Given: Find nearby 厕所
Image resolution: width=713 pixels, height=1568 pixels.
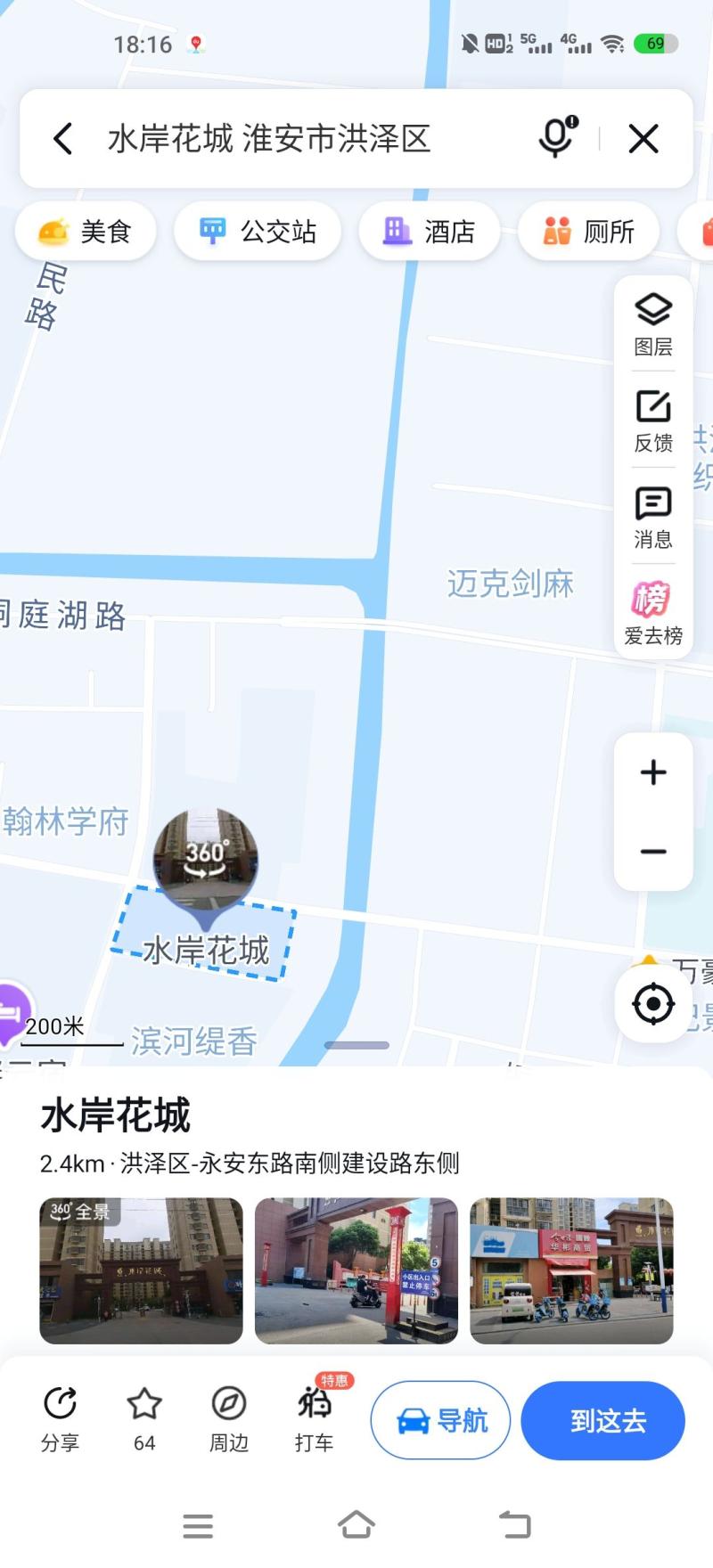Looking at the screenshot, I should [588, 232].
